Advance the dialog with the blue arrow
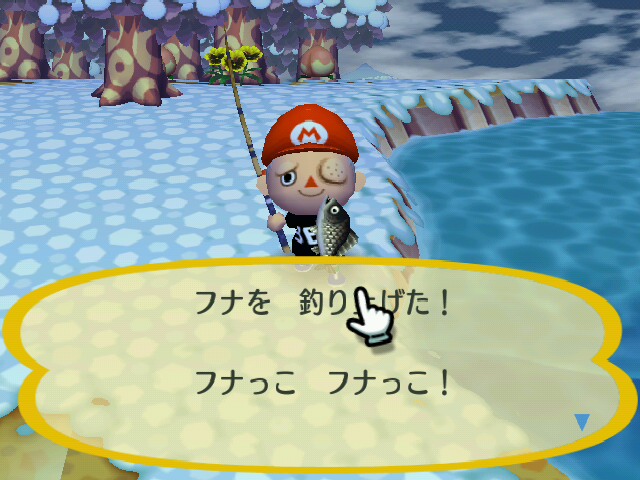This screenshot has height=480, width=640. (582, 422)
